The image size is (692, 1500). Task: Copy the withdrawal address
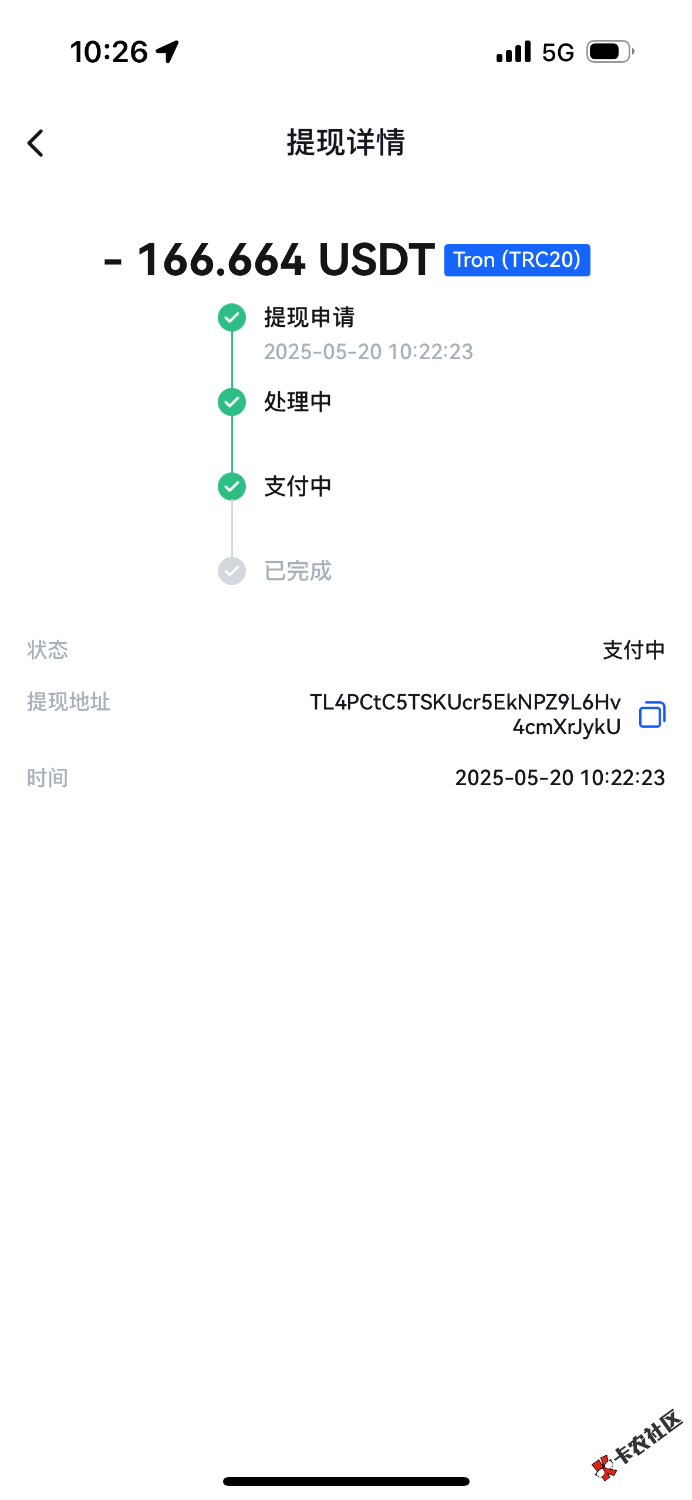point(652,714)
